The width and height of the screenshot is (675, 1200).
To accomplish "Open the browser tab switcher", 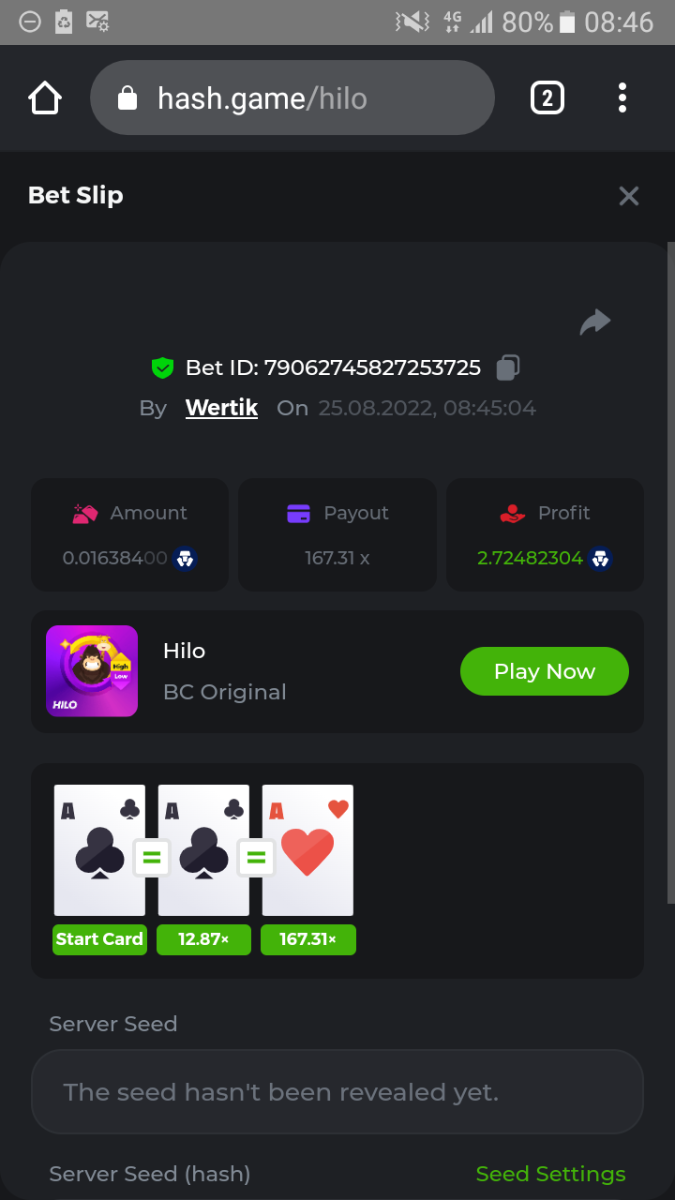I will point(546,98).
